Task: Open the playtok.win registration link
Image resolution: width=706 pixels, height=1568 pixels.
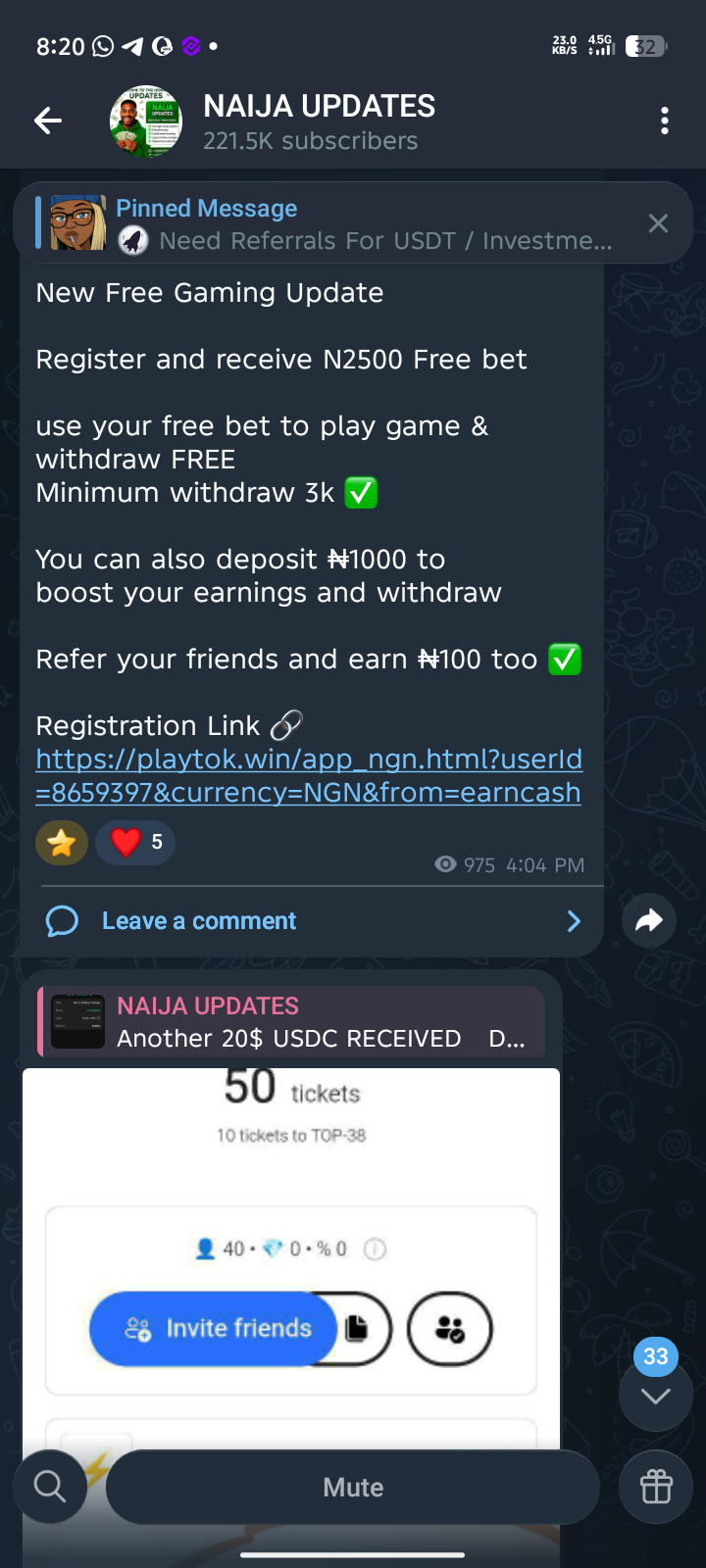Action: tap(309, 775)
